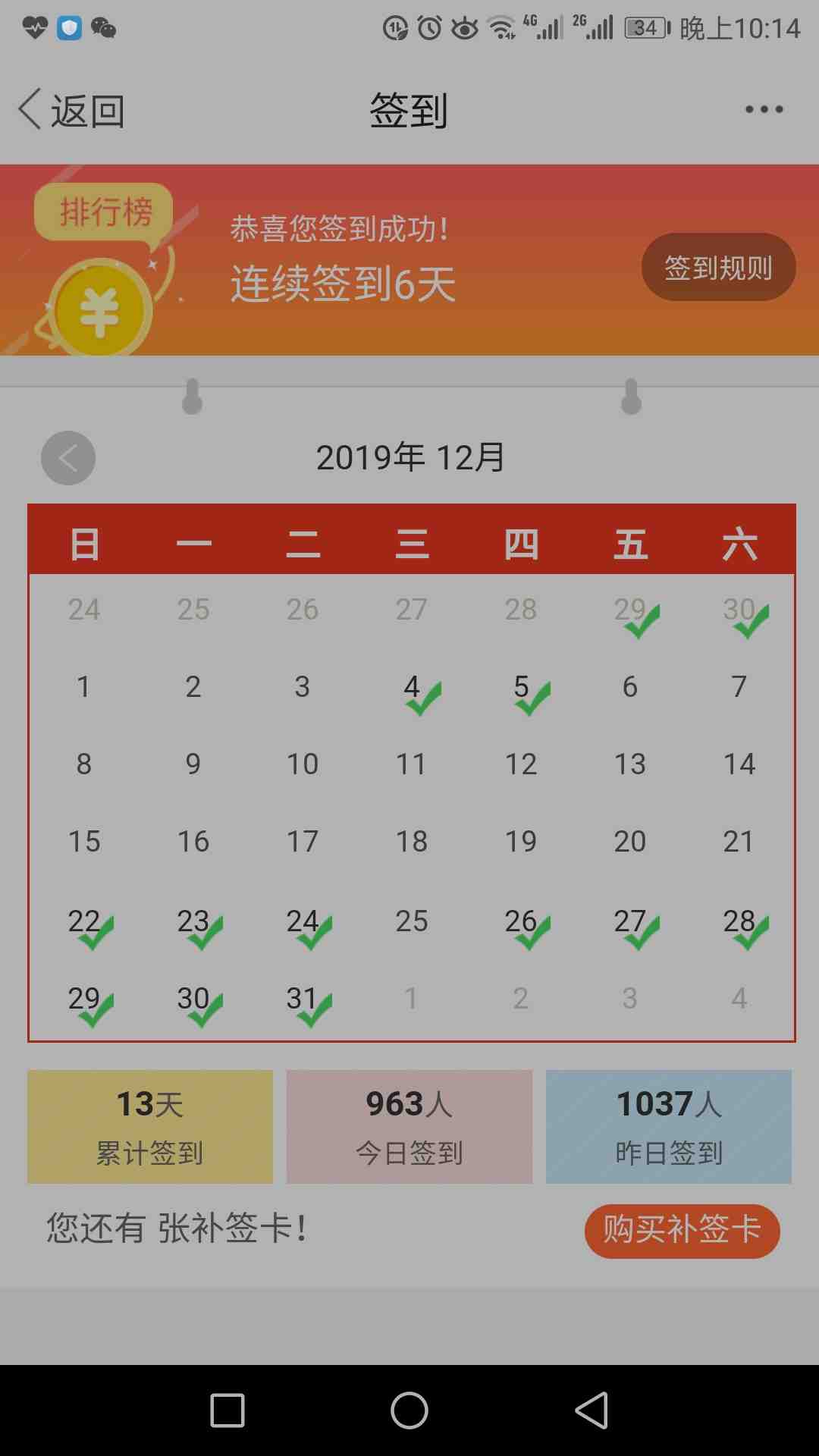View the 签到规则 check-in rules
This screenshot has width=819, height=1456.
click(718, 267)
